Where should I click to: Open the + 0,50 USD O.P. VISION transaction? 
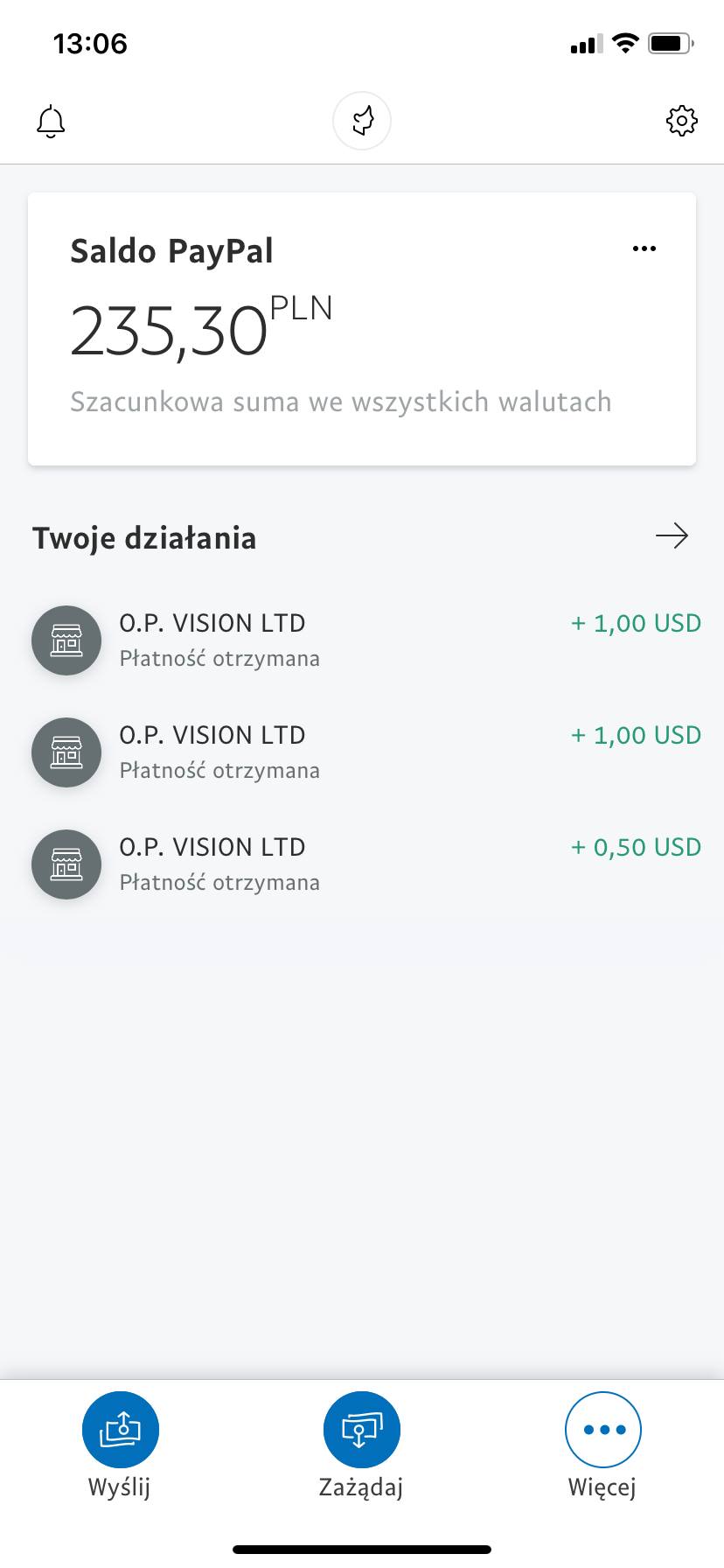pos(362,864)
